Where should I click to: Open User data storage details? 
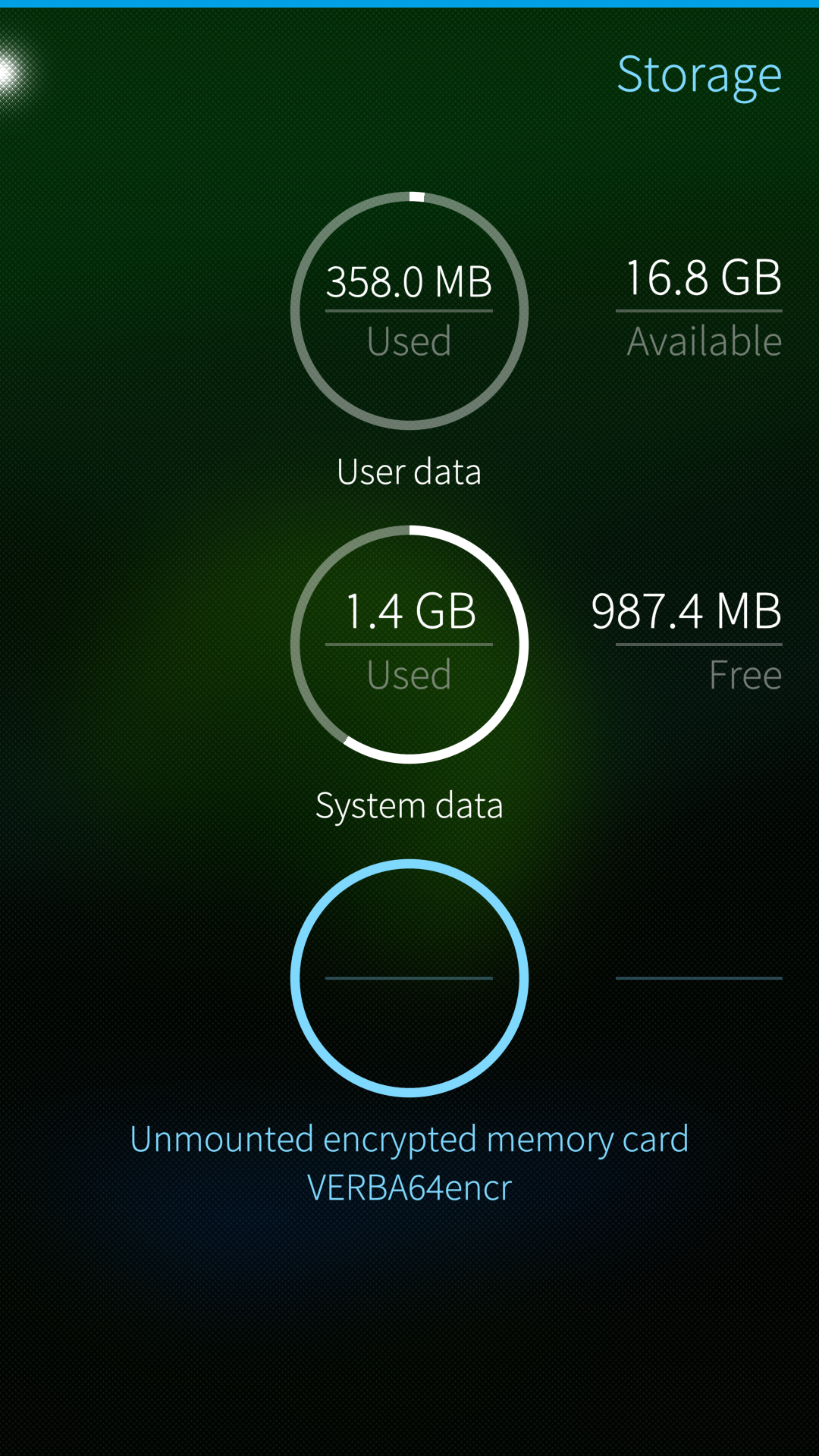coord(409,311)
